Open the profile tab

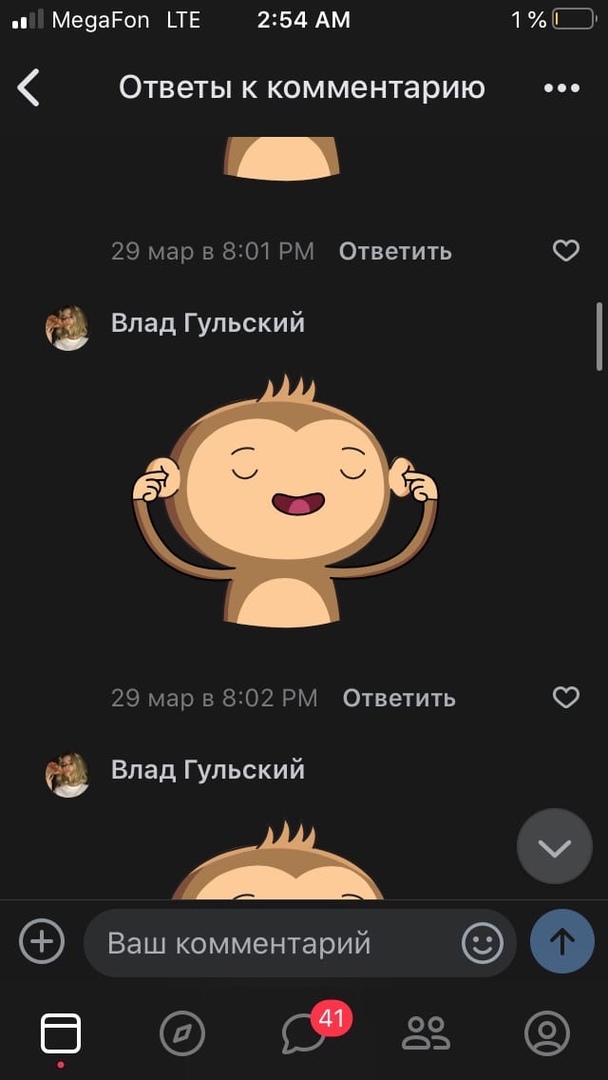click(x=547, y=1033)
